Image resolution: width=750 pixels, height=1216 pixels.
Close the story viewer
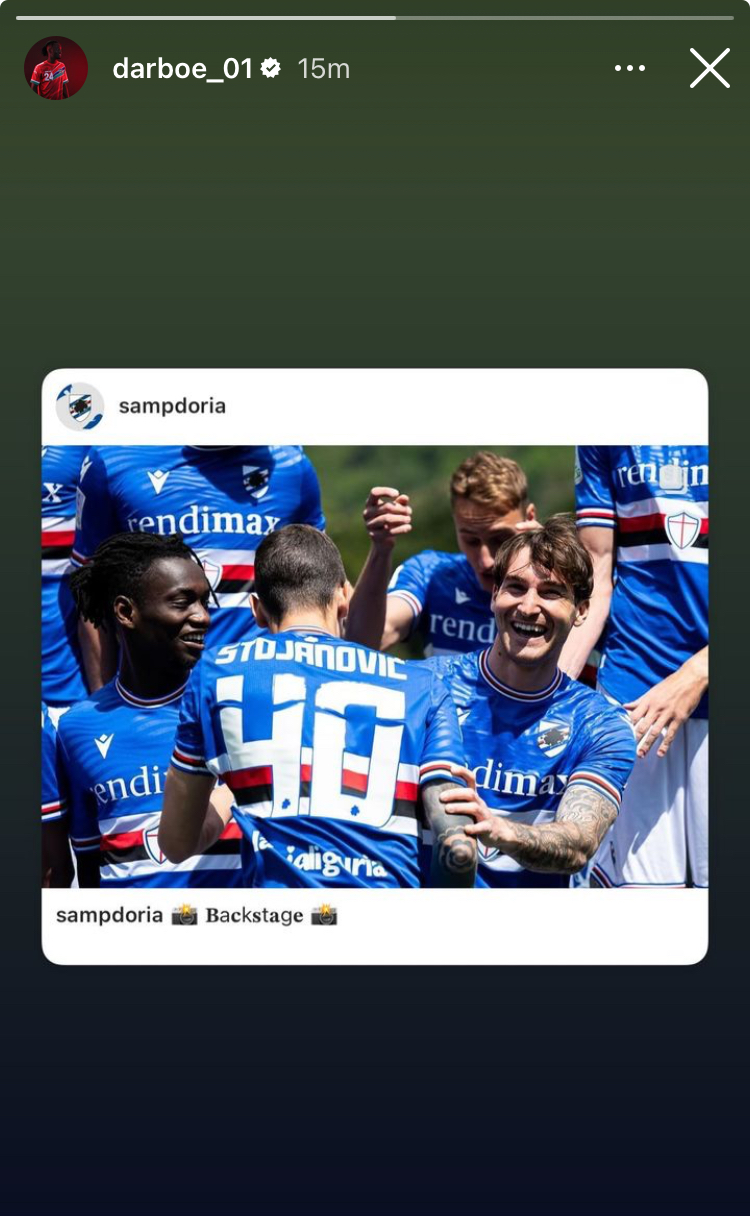[709, 68]
